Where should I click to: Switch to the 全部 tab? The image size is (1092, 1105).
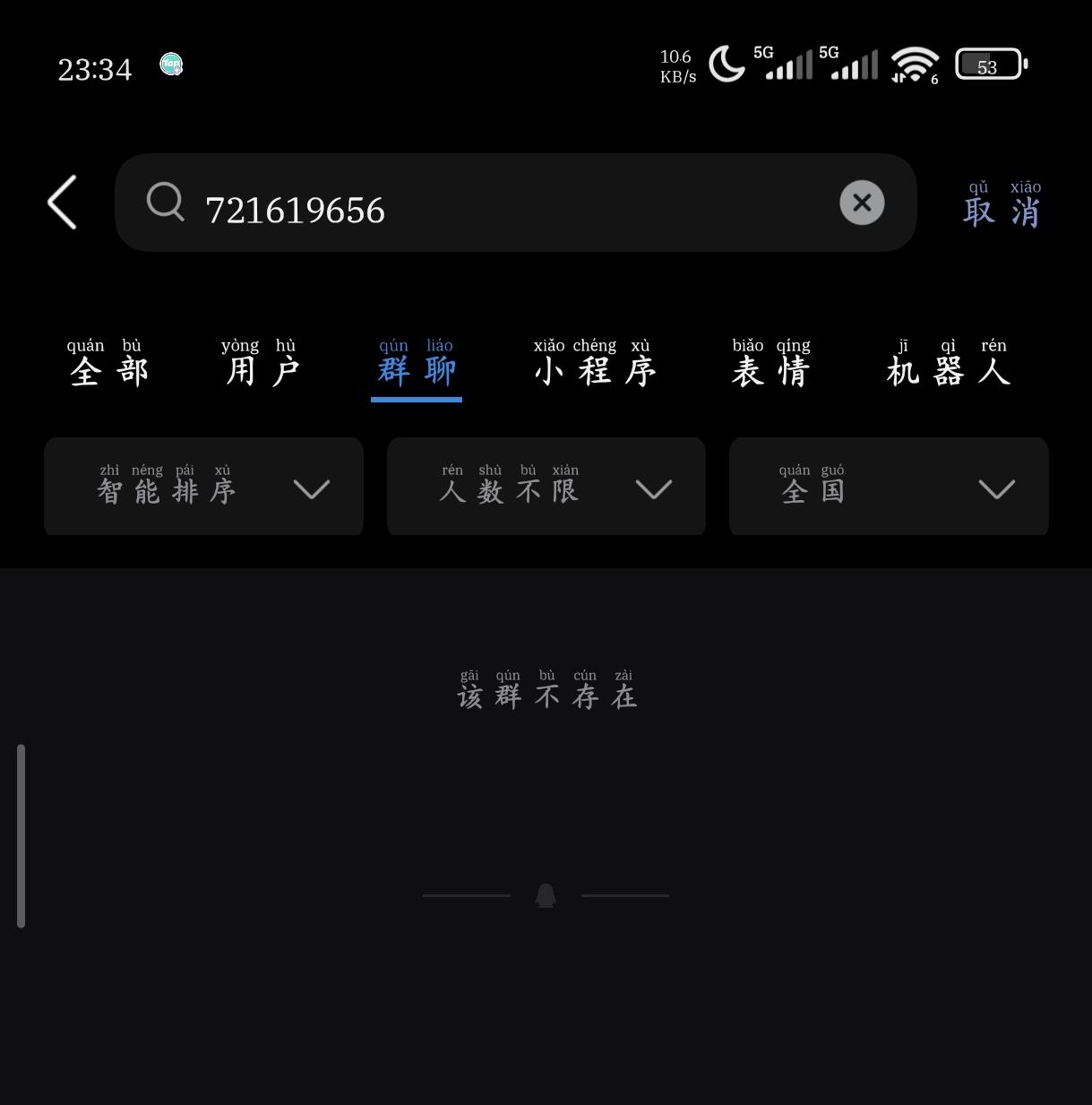(108, 363)
